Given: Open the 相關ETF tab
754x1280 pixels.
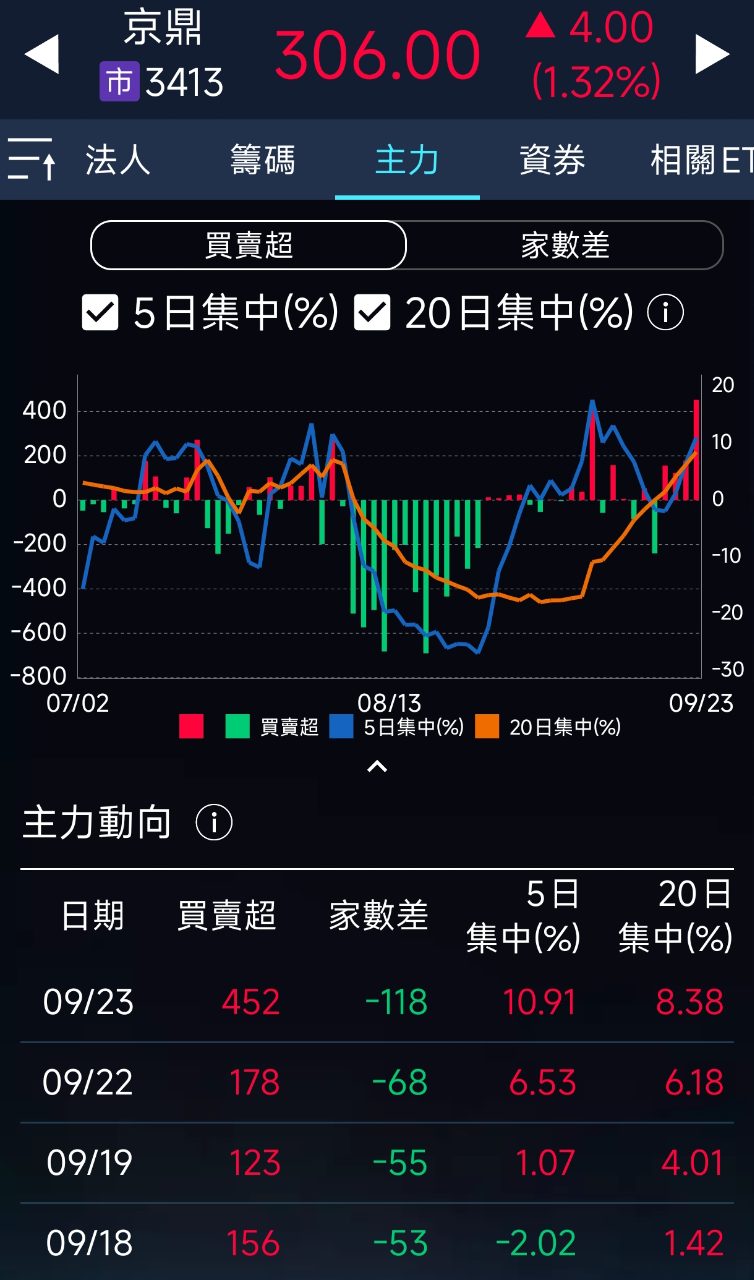Looking at the screenshot, I should (x=700, y=160).
